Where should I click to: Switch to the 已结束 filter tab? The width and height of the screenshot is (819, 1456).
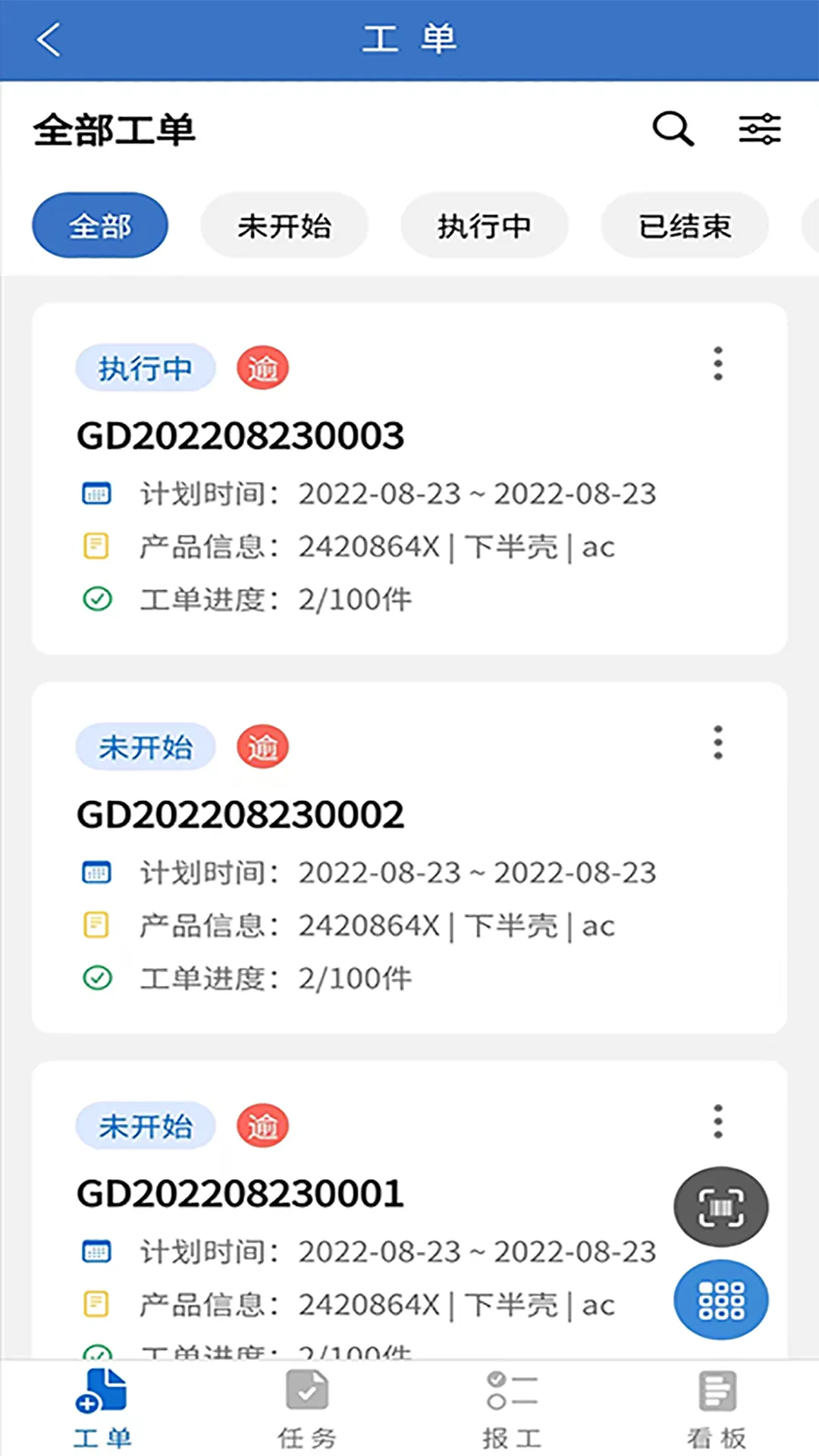[x=683, y=224]
